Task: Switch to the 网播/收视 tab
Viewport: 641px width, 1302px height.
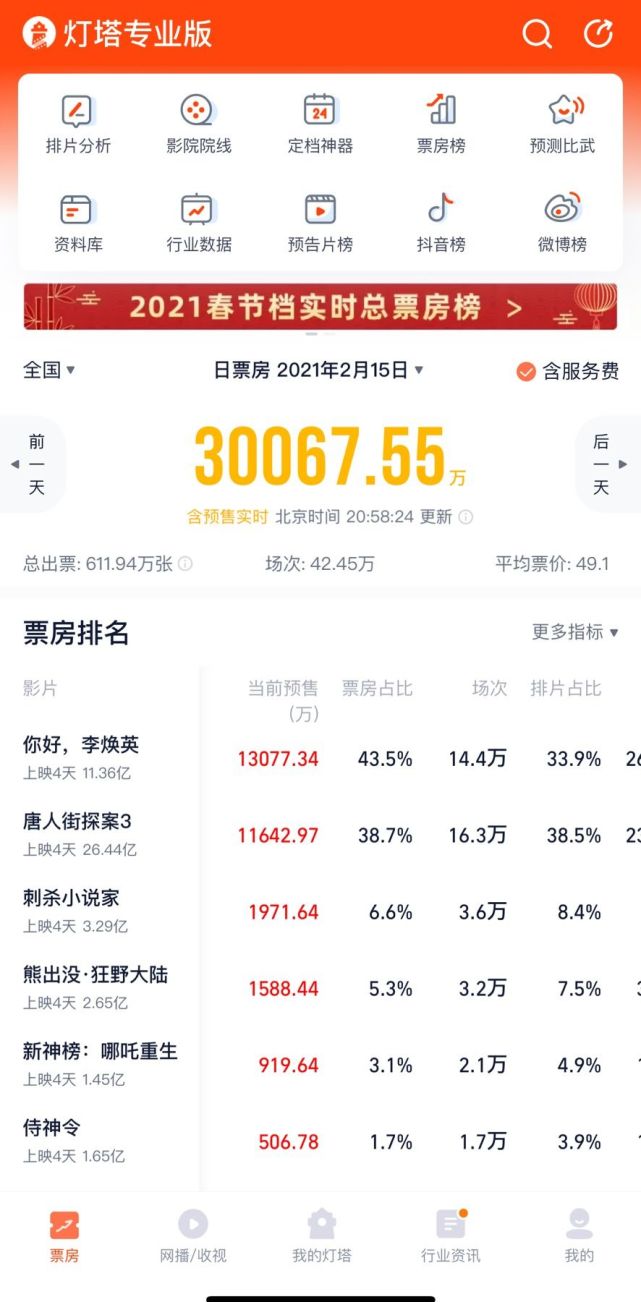Action: 193,1236
